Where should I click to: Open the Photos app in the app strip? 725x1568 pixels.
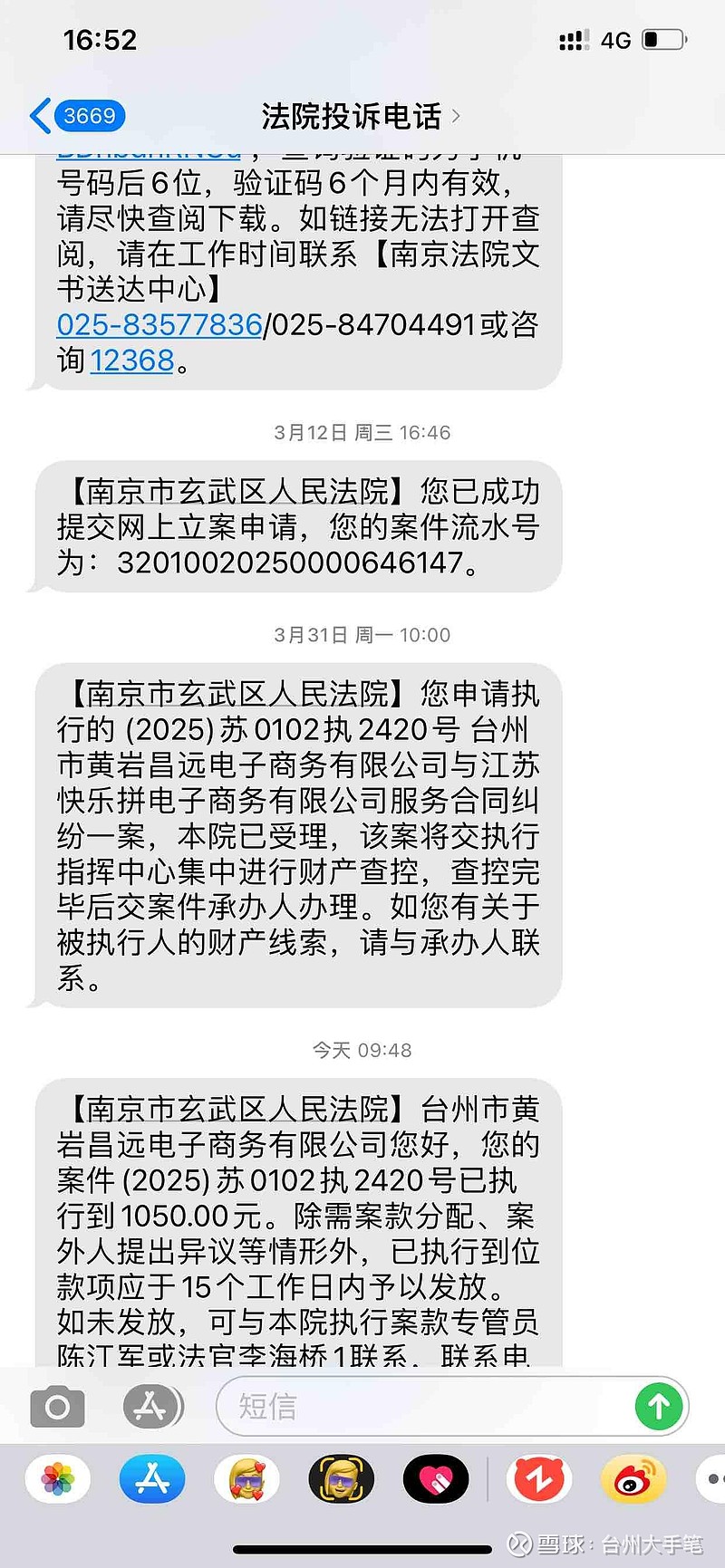pos(58,1479)
